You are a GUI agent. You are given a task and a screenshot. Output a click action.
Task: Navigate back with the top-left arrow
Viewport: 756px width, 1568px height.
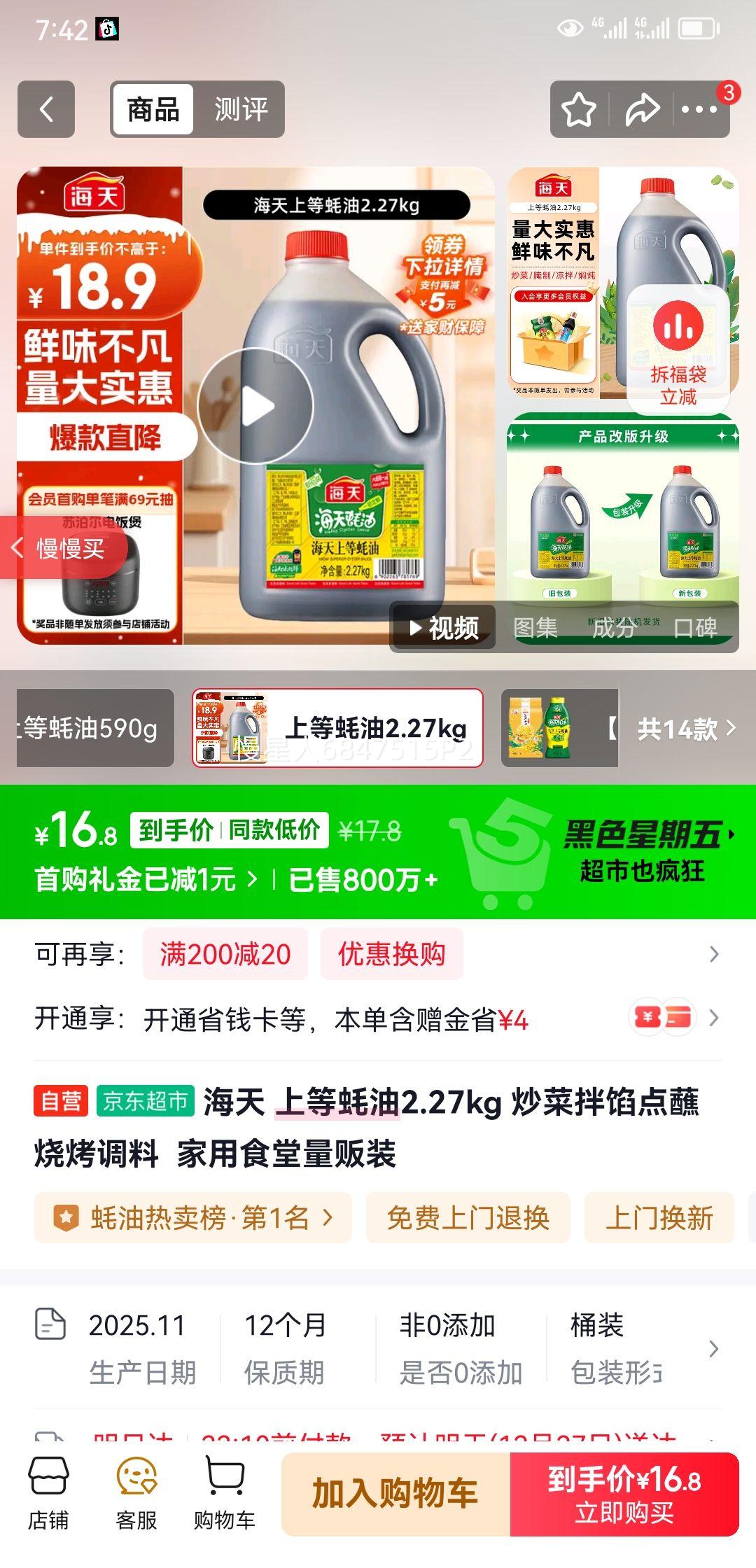tap(46, 108)
